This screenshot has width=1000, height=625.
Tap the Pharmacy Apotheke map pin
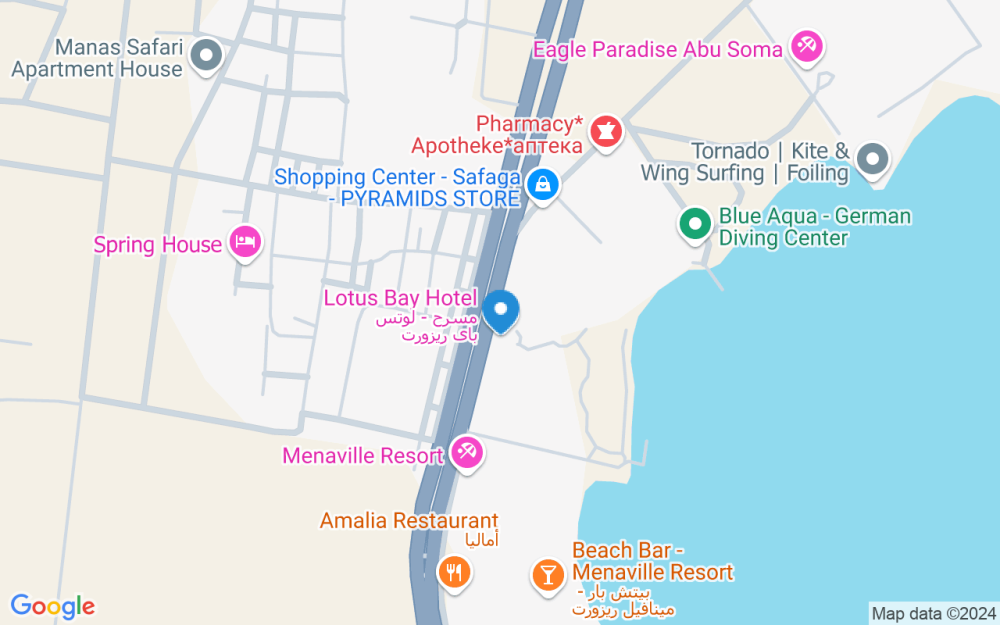coord(607,132)
